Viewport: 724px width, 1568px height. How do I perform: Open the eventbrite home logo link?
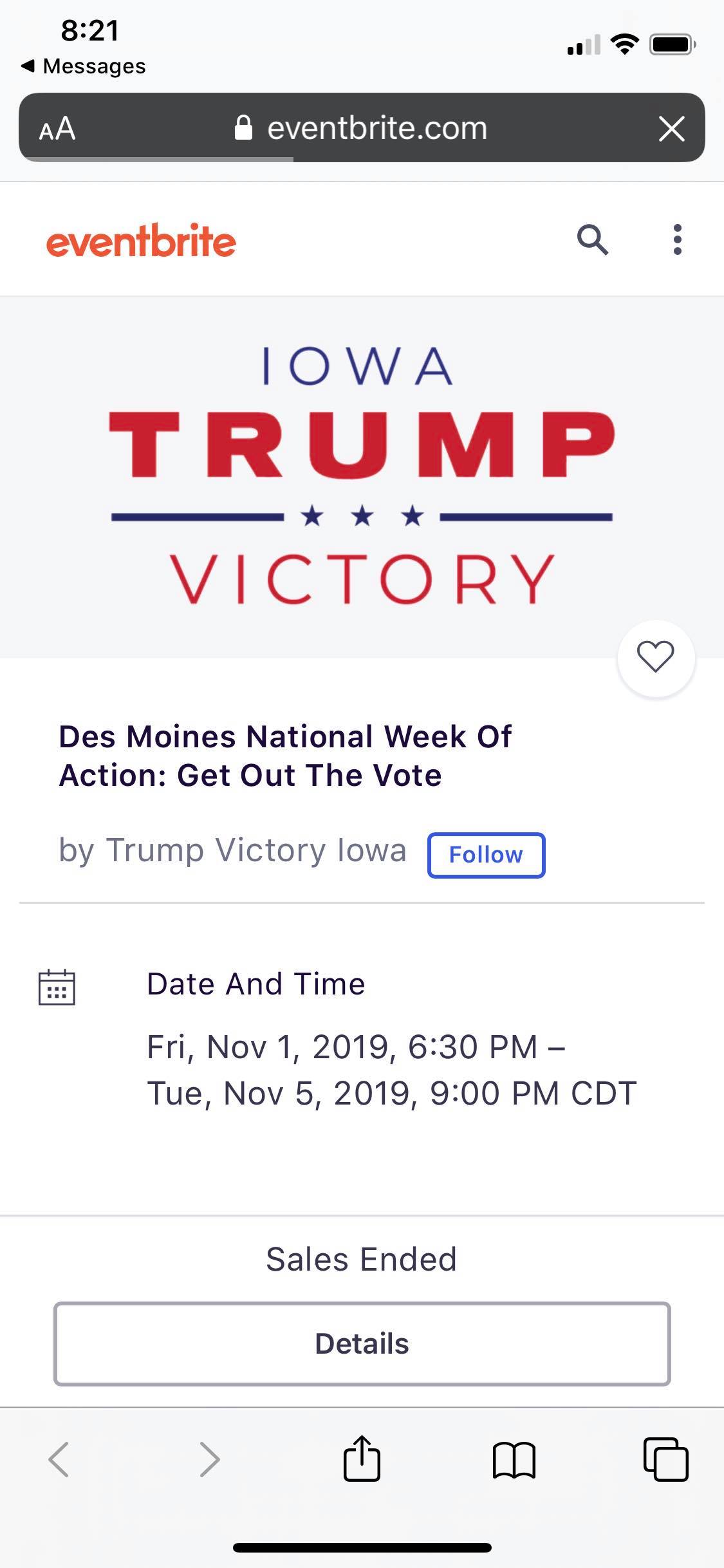(141, 241)
